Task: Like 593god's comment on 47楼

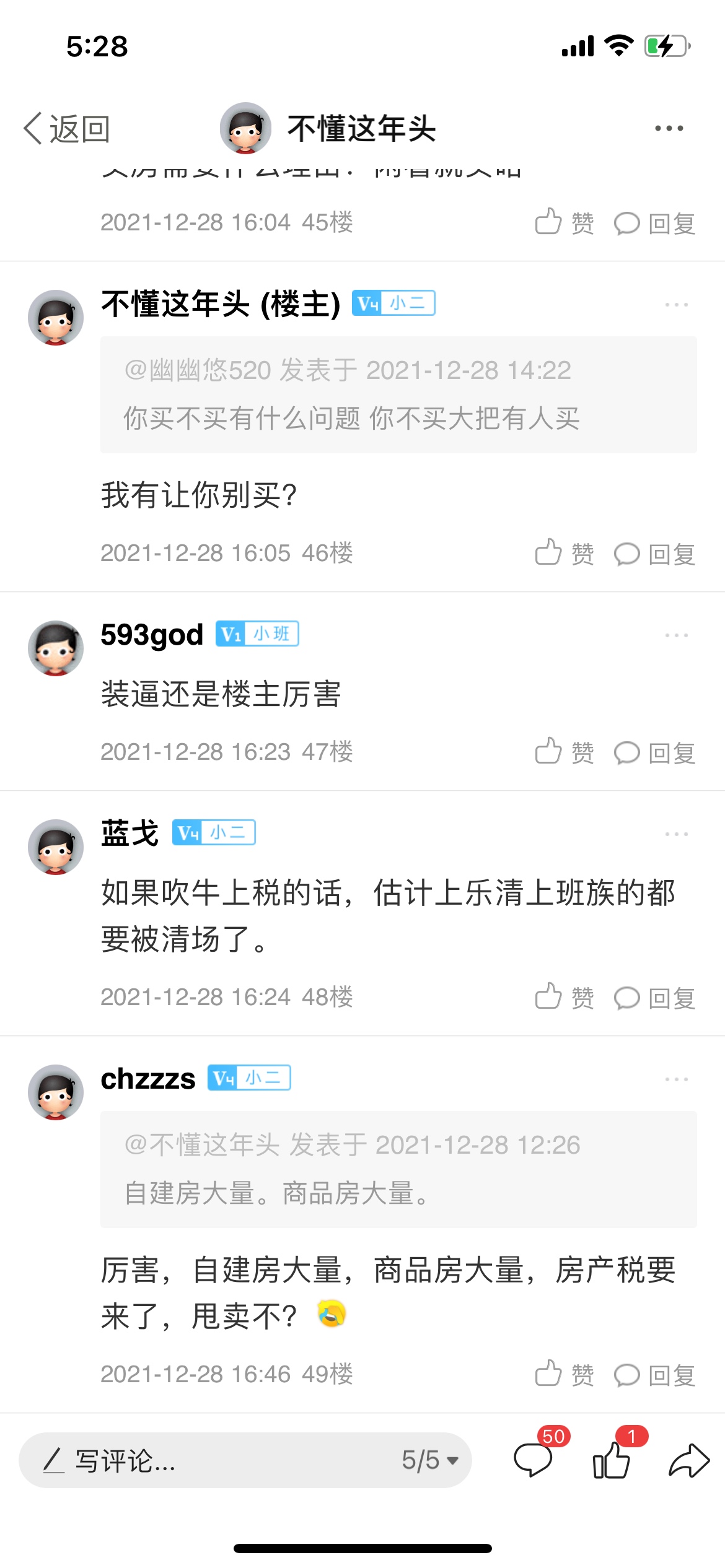Action: pyautogui.click(x=564, y=752)
